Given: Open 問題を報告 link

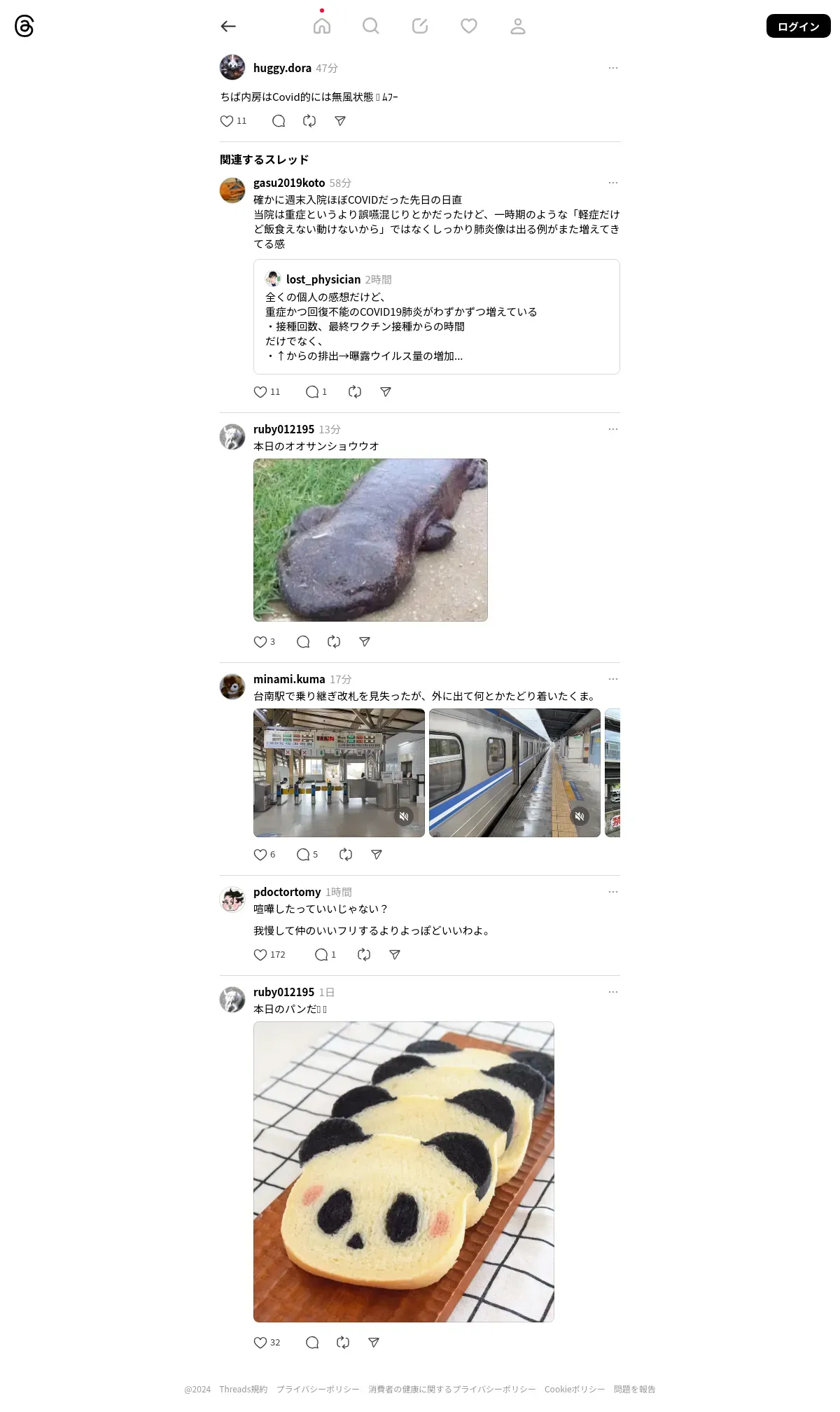Looking at the screenshot, I should pos(635,1390).
